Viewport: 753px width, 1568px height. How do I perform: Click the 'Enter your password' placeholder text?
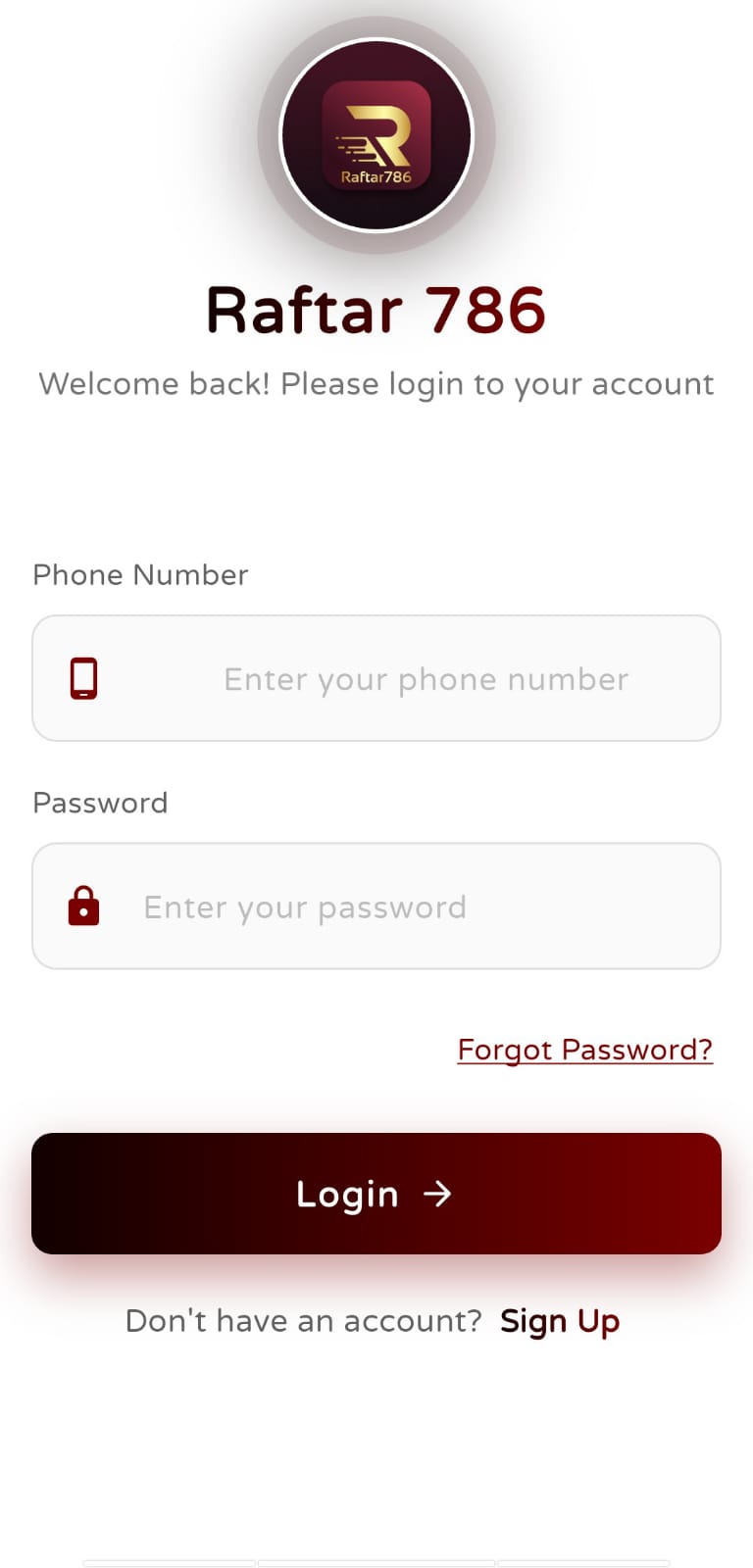click(305, 907)
